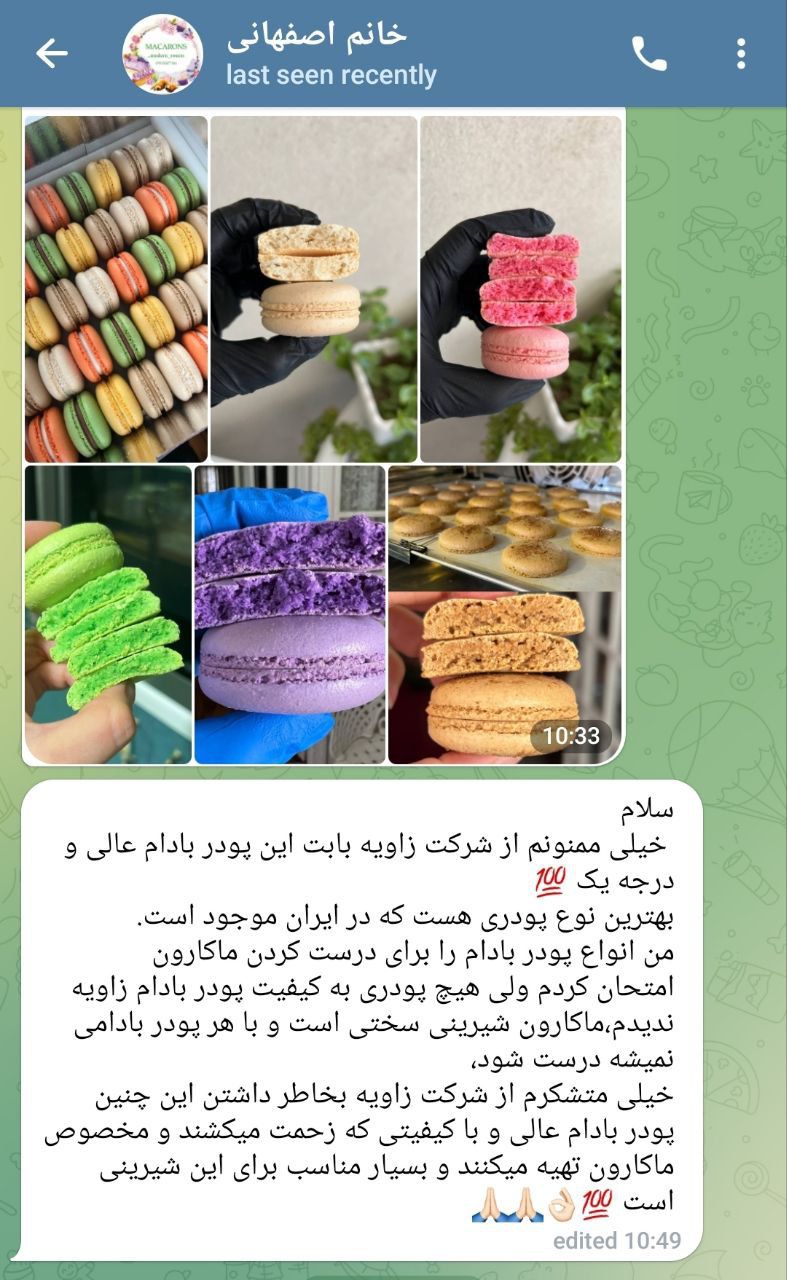787x1280 pixels.
Task: Open the purple macaron photo
Action: click(x=290, y=613)
